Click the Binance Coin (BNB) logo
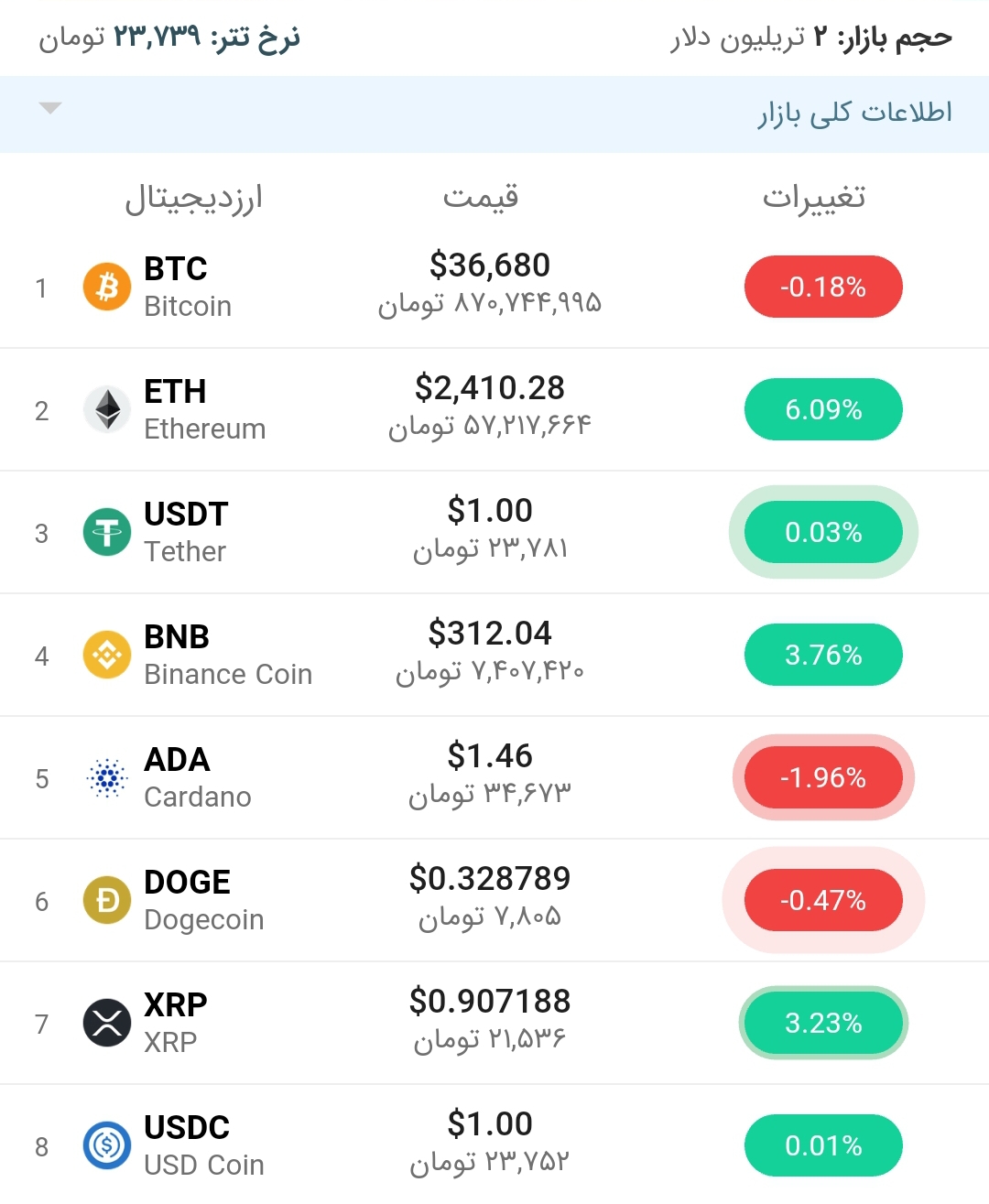This screenshot has width=989, height=1204. click(x=106, y=655)
